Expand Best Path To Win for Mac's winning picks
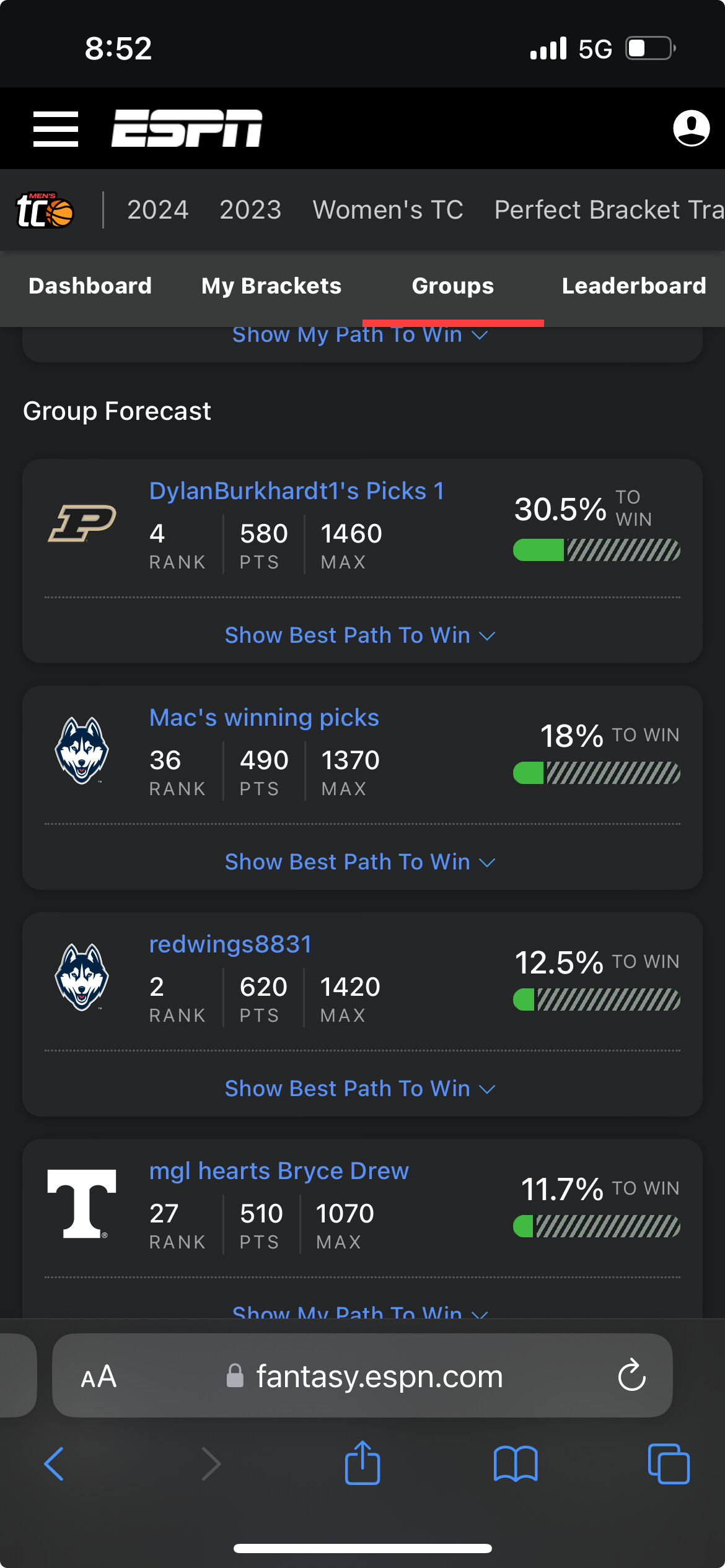This screenshot has width=725, height=1568. [x=360, y=862]
